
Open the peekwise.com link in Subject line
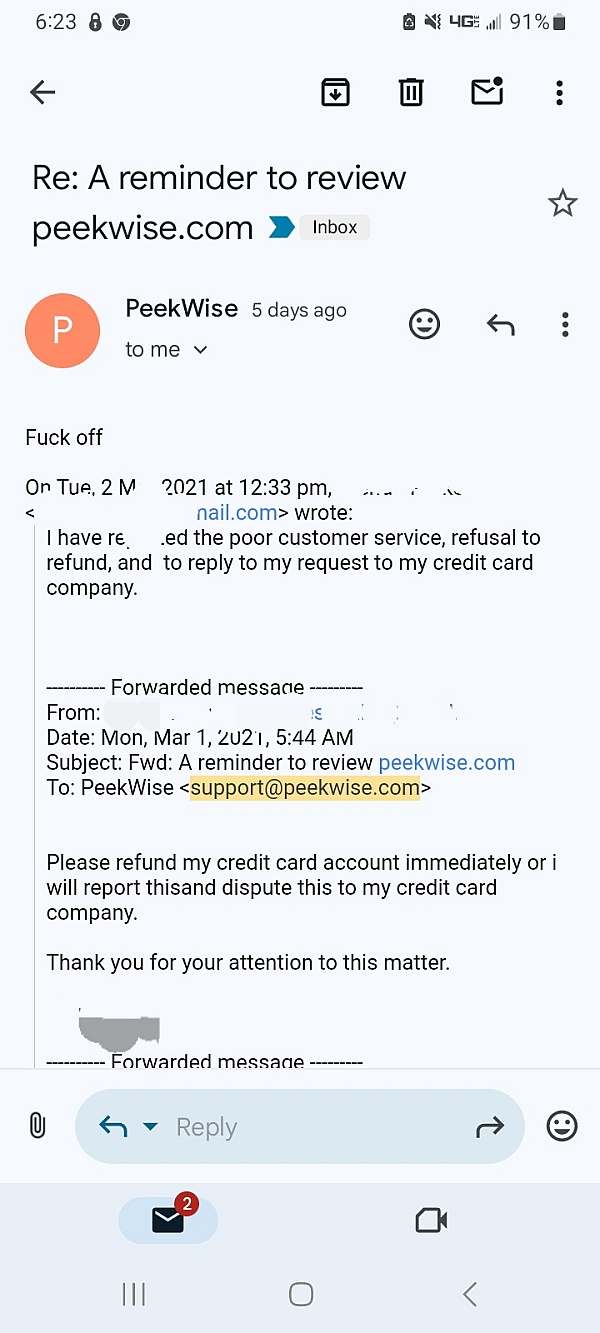pos(446,763)
